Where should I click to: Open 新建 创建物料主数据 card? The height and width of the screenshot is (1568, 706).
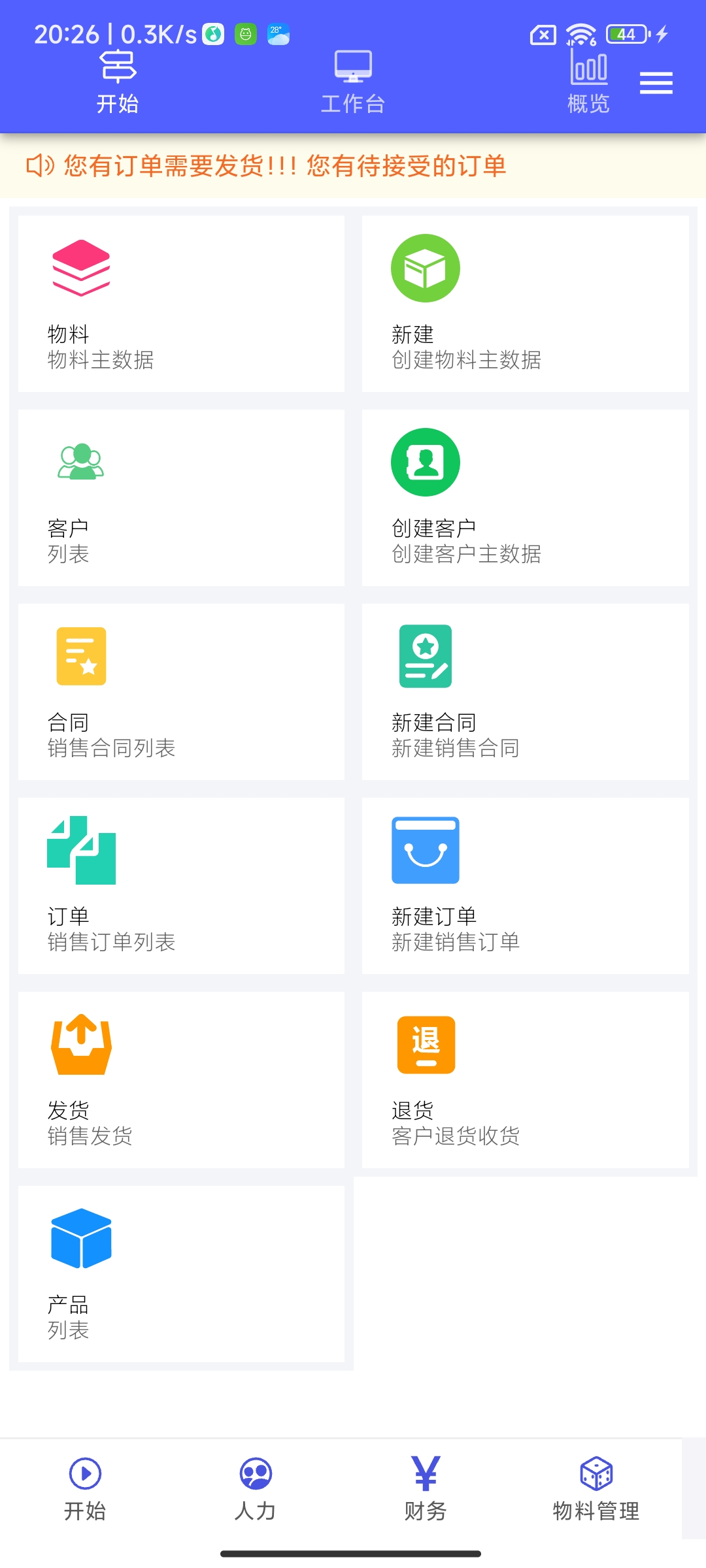point(525,304)
